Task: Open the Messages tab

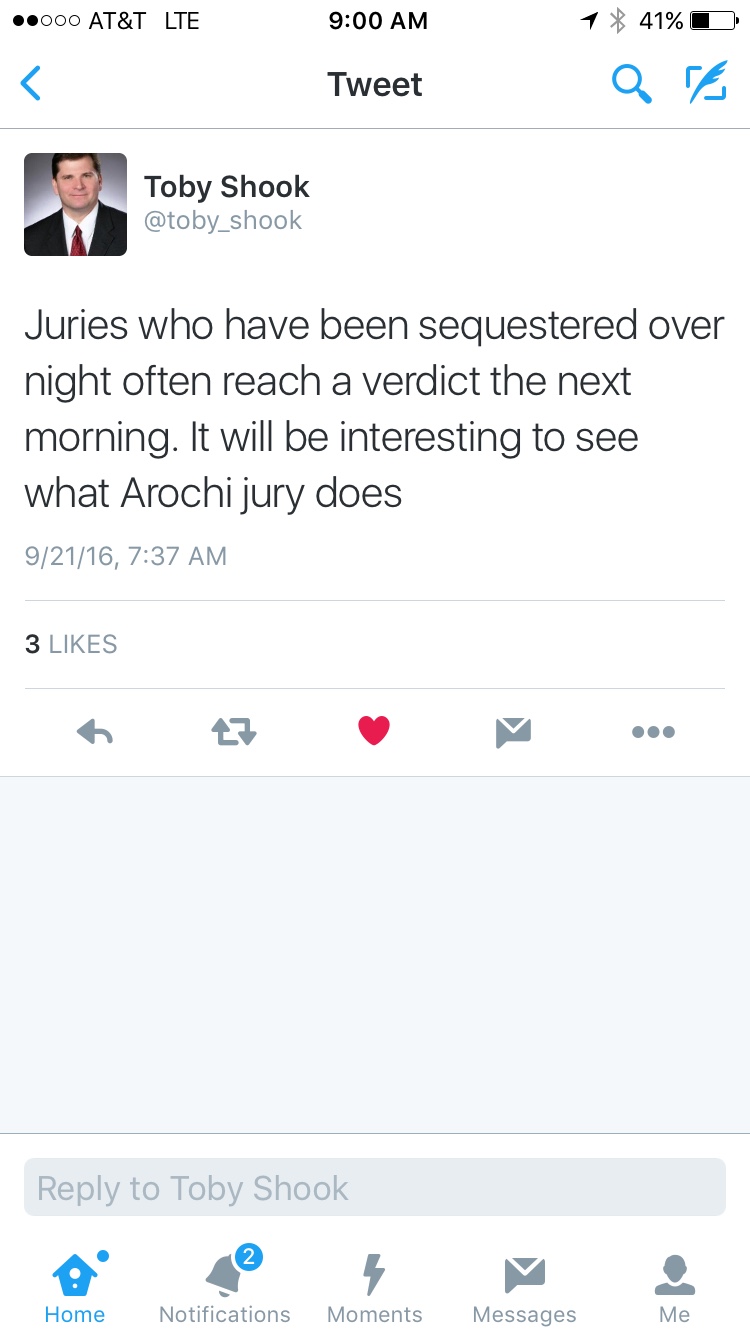Action: [x=524, y=1288]
